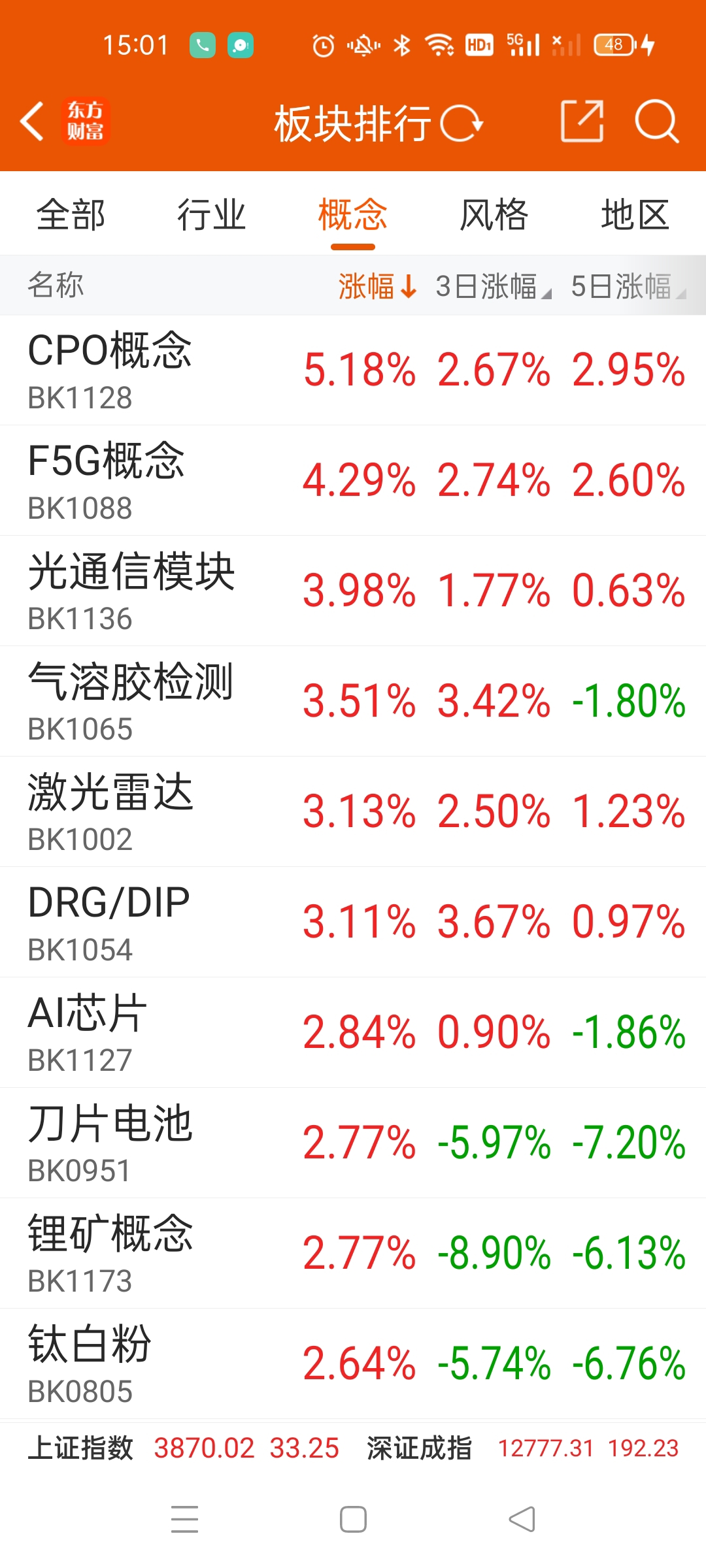
Task: Switch to the 全部 tab
Action: (x=71, y=215)
